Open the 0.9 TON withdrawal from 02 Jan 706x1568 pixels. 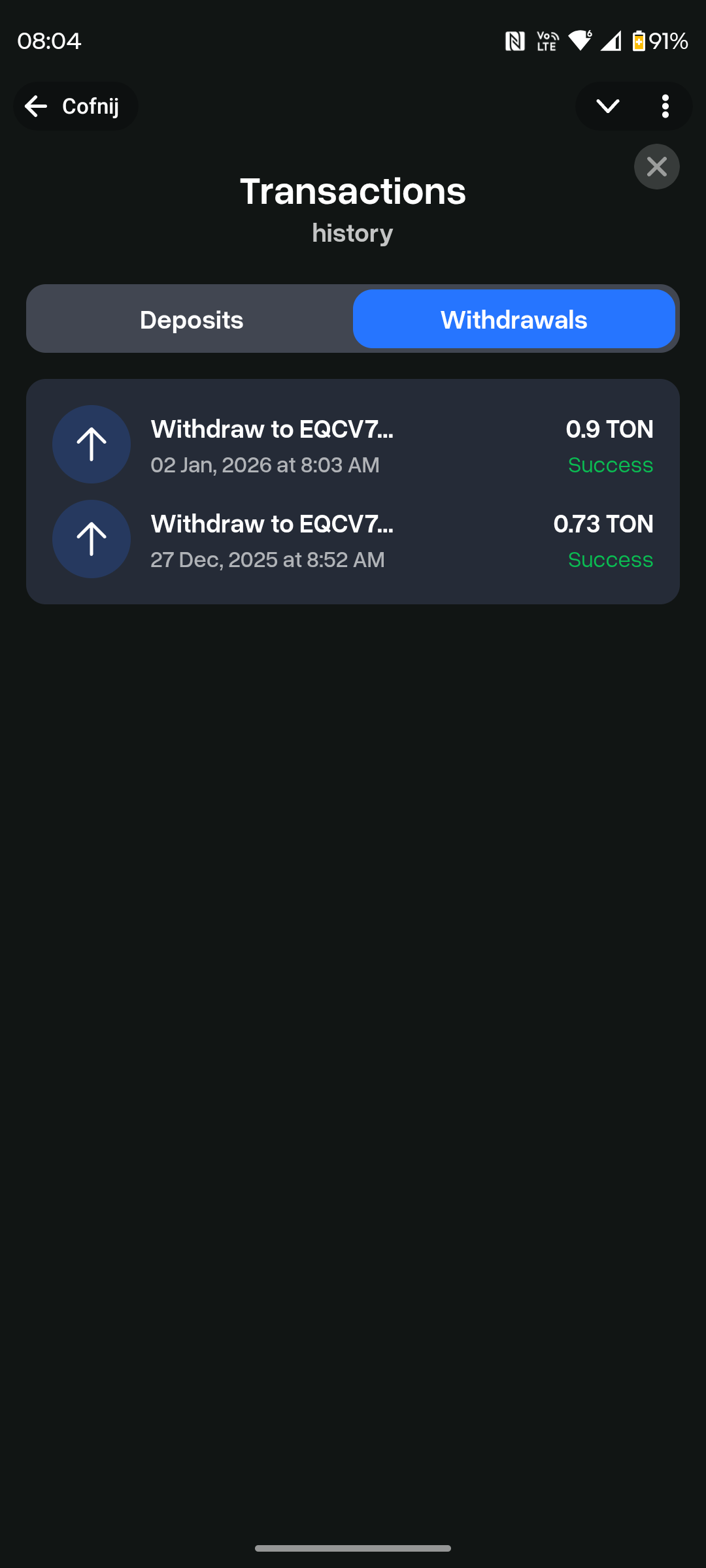(x=353, y=445)
